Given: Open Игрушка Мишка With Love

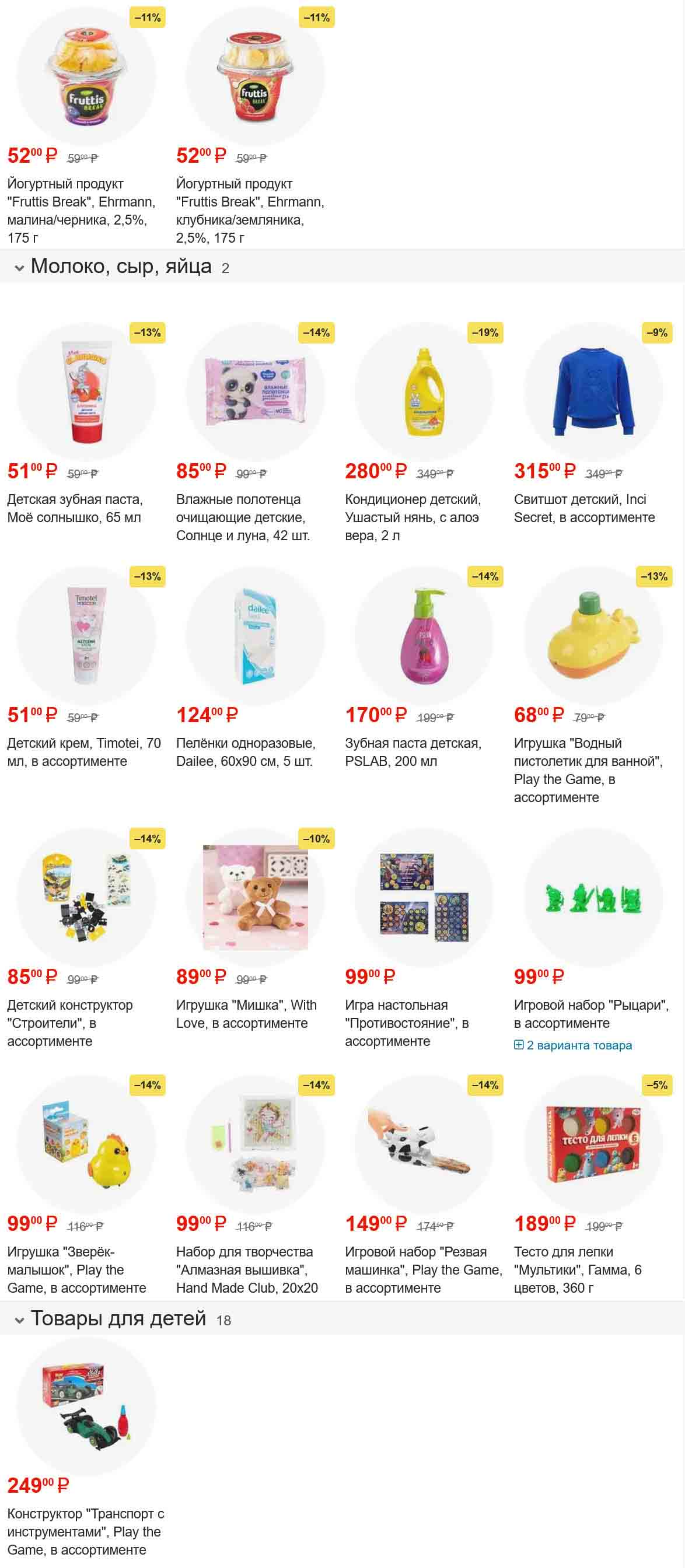Looking at the screenshot, I should tap(254, 897).
